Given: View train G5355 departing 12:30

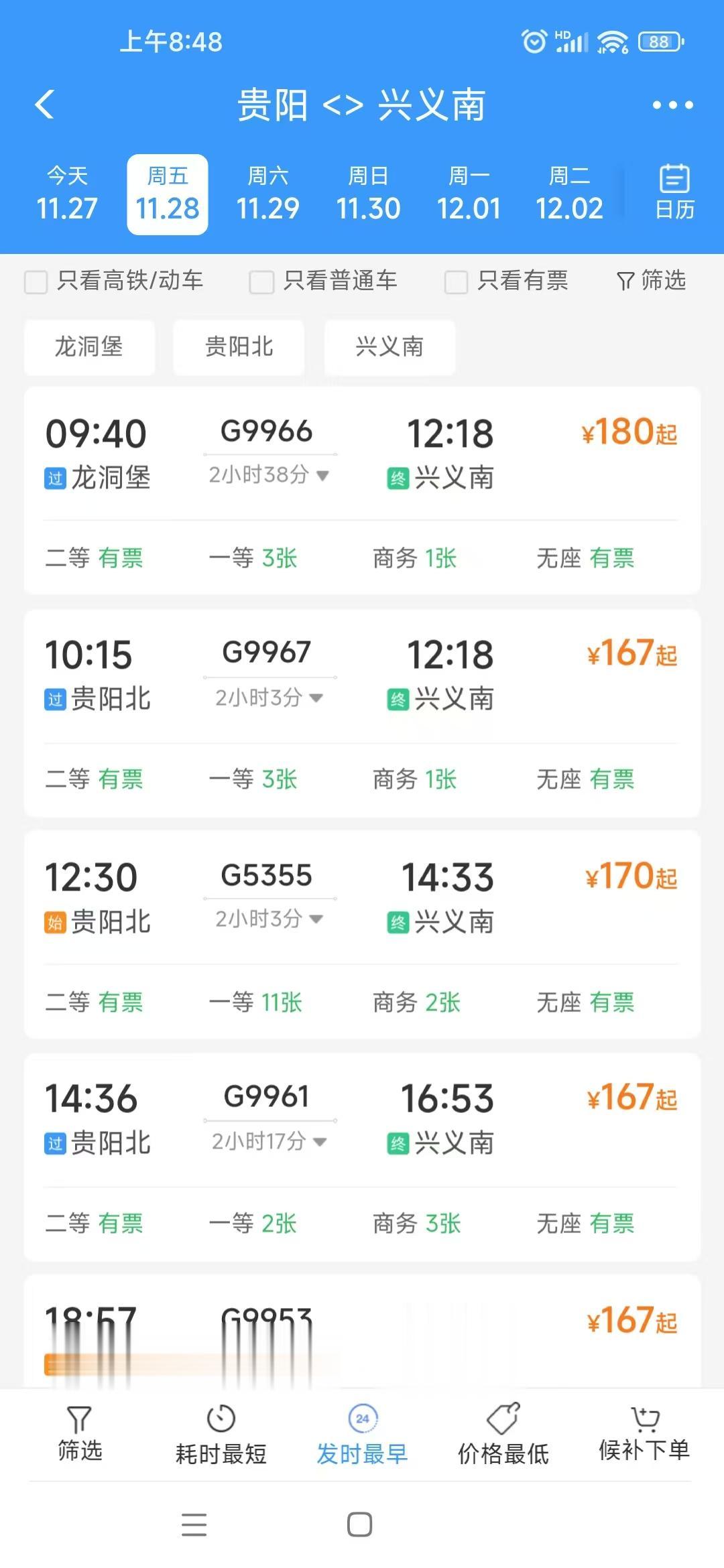Looking at the screenshot, I should 362,898.
